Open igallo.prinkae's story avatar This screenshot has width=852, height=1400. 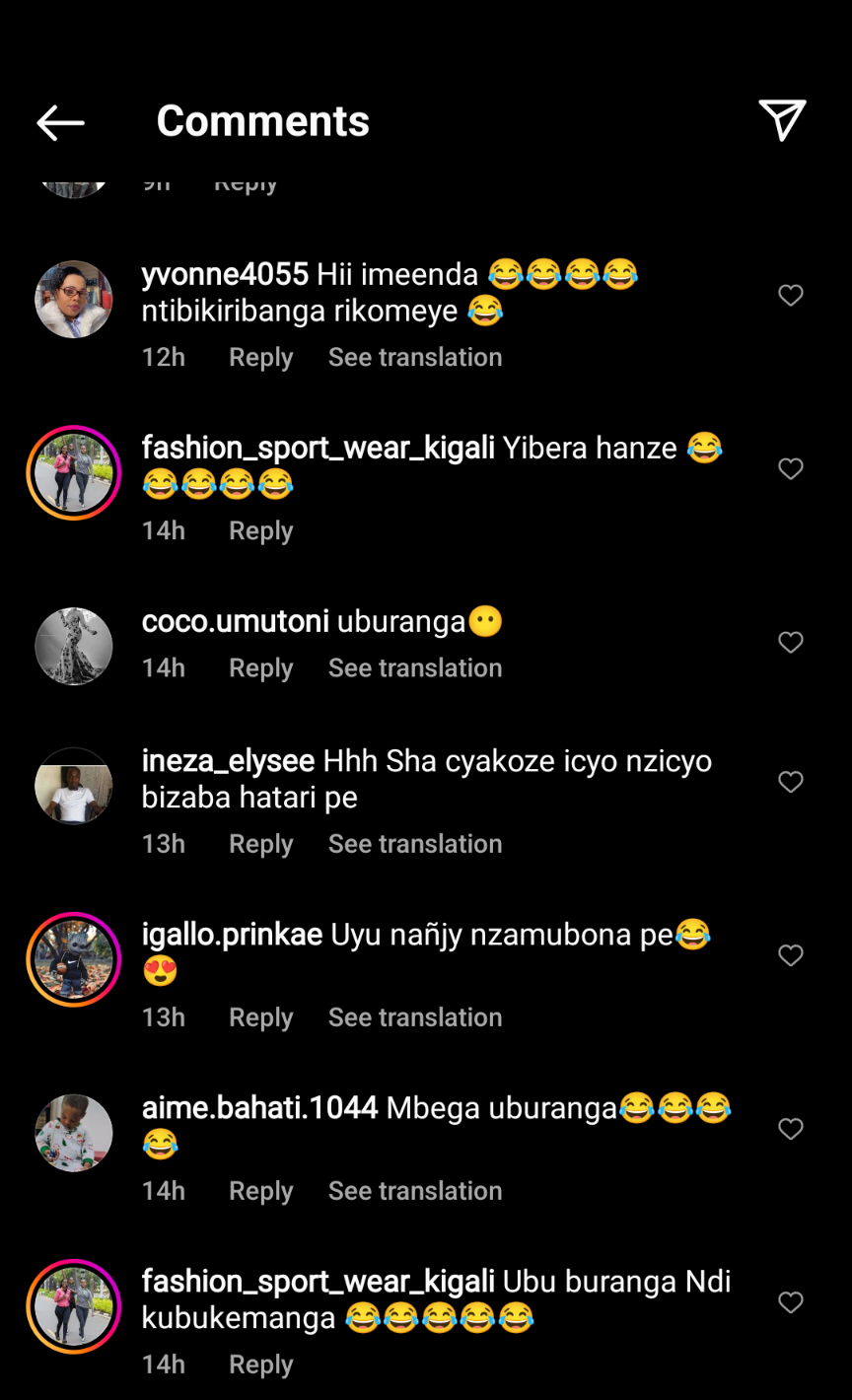(74, 959)
